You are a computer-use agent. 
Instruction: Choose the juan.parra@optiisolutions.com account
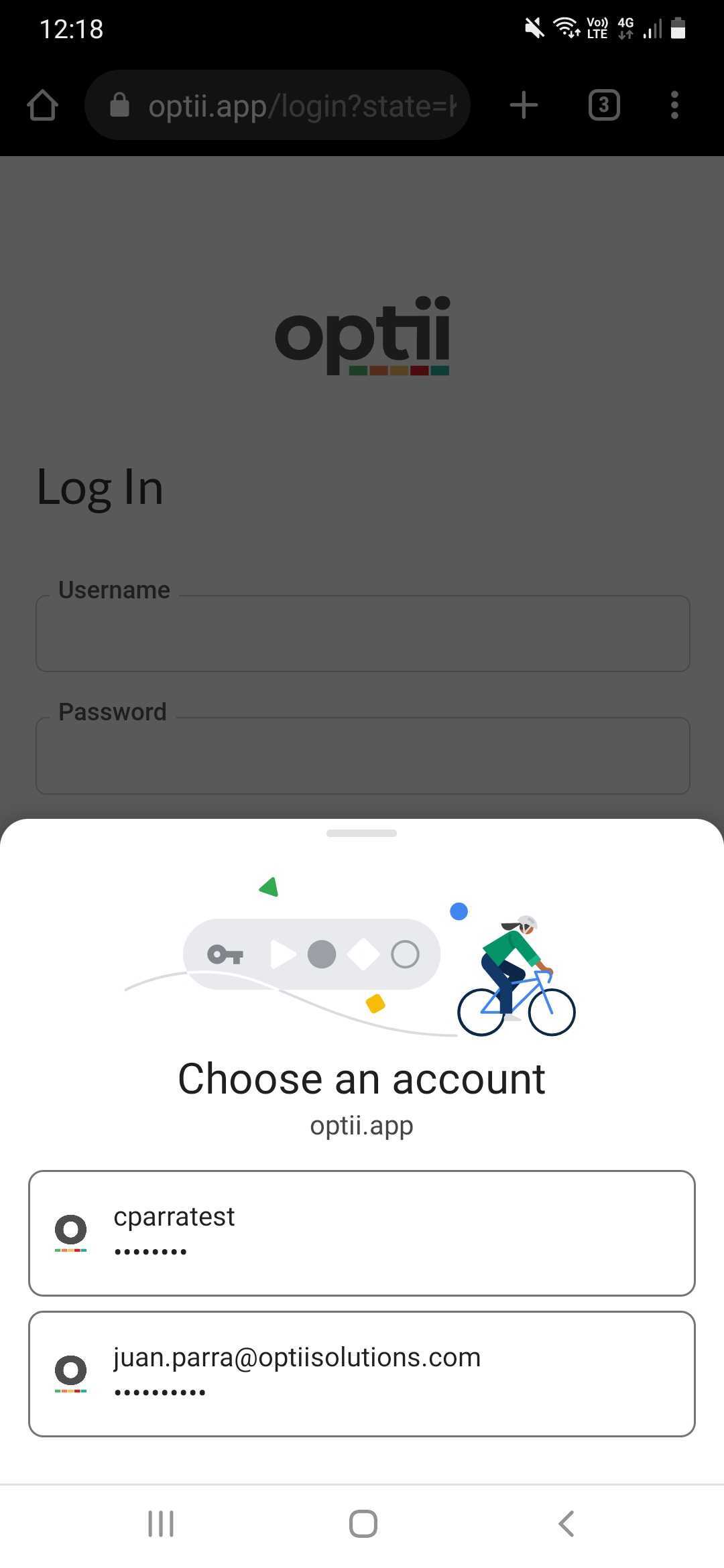(361, 1374)
